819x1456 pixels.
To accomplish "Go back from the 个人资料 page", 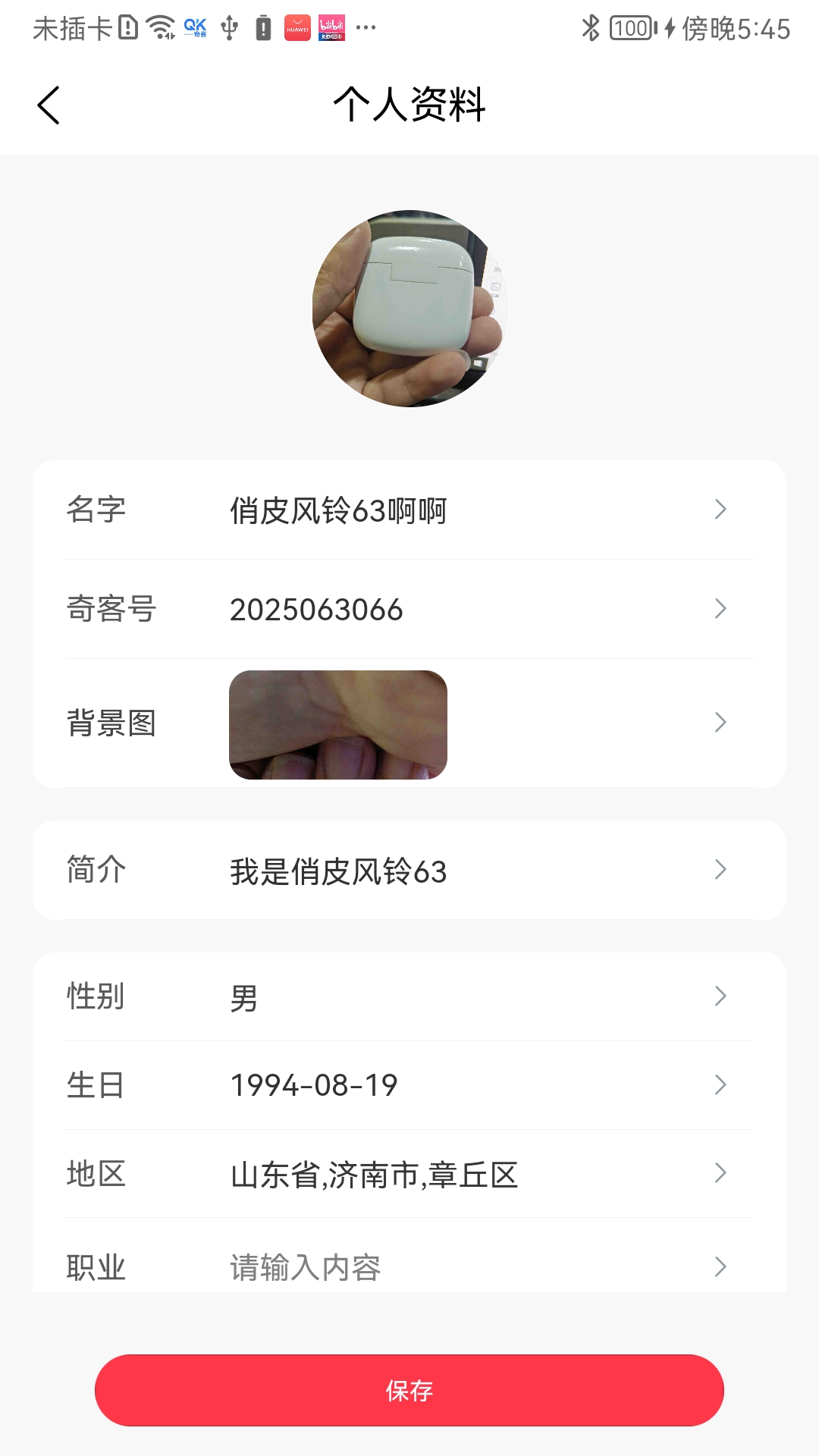I will coord(49,105).
